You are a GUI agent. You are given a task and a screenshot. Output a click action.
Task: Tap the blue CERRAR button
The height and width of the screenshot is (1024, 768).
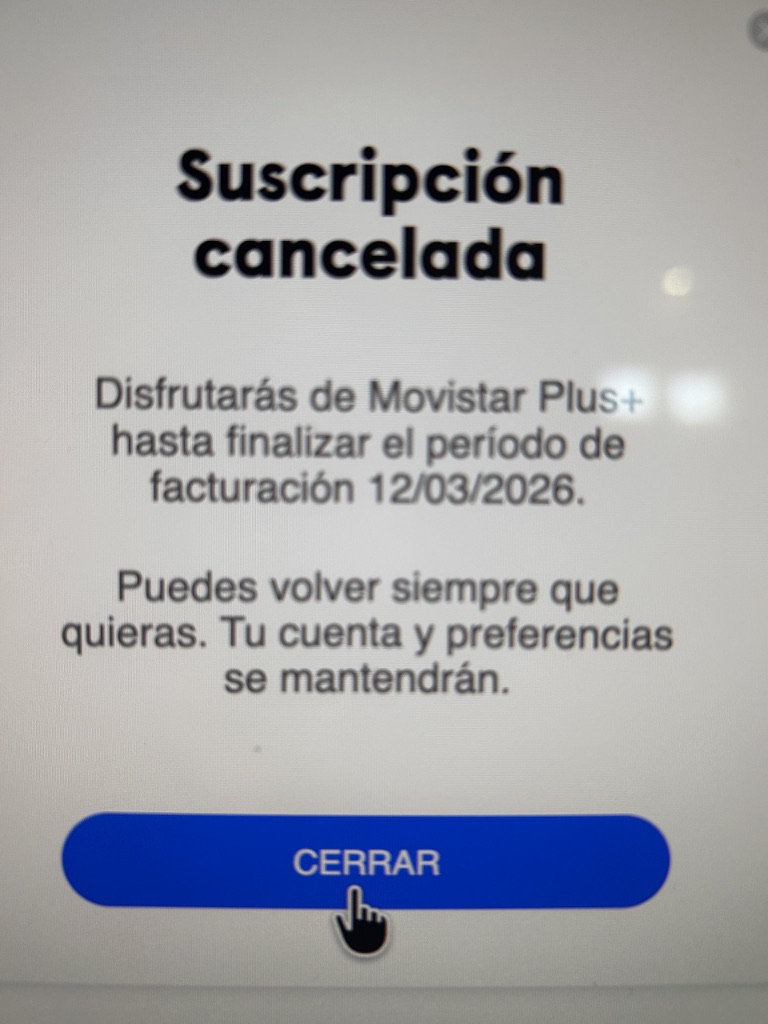coord(366,861)
